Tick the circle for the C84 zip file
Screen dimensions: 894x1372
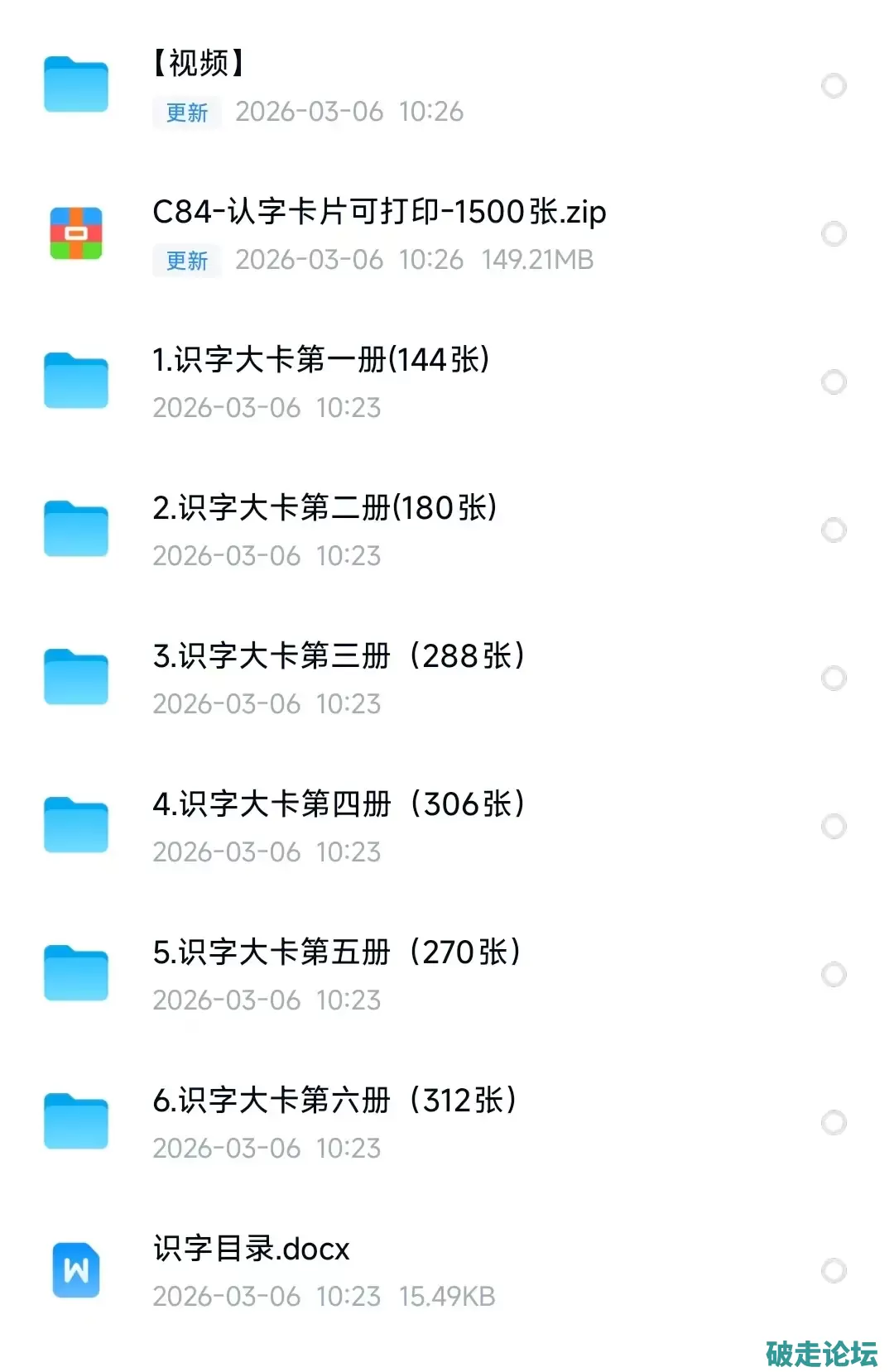pos(834,234)
